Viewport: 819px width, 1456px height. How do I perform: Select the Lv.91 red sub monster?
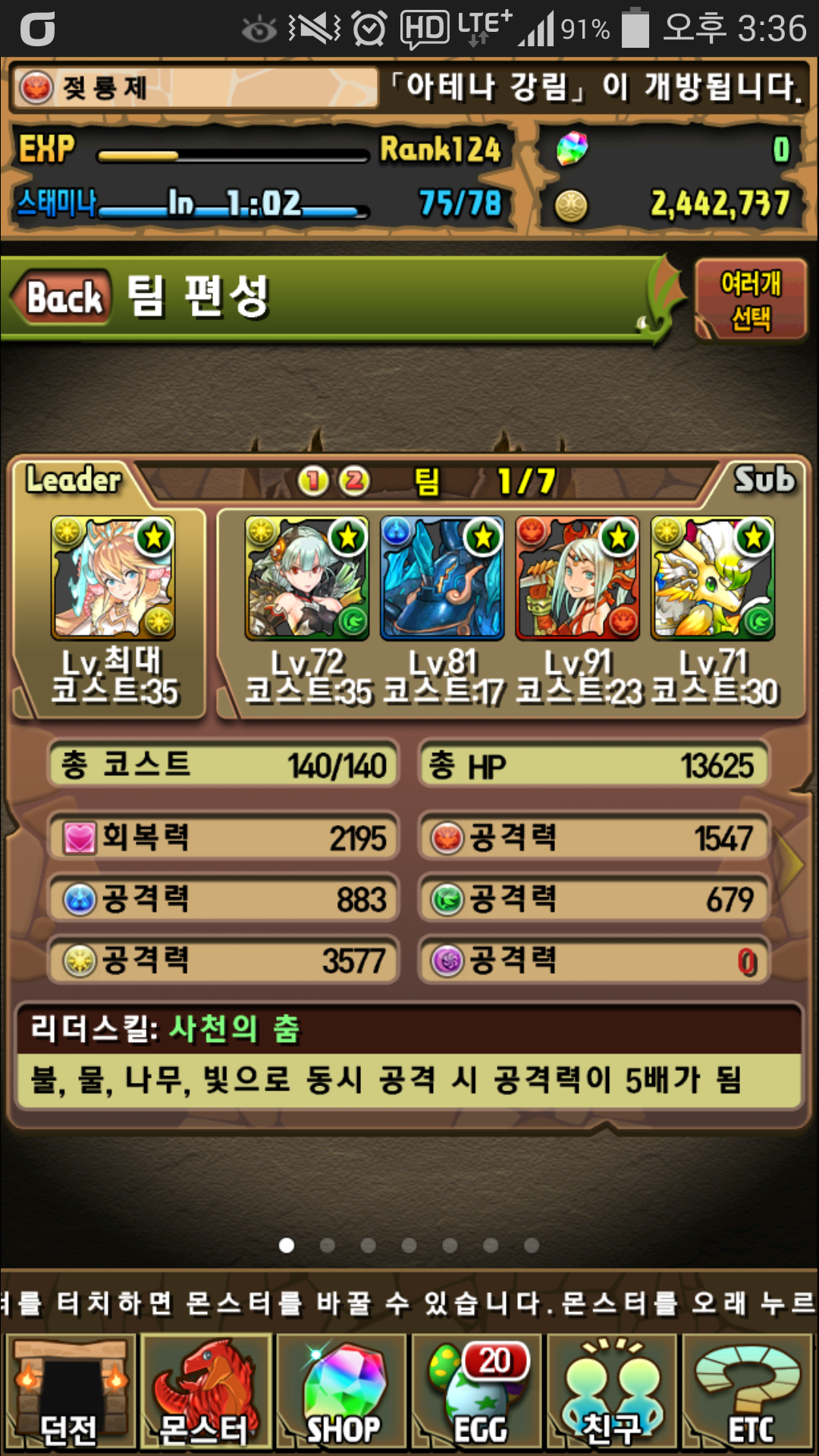point(577,579)
